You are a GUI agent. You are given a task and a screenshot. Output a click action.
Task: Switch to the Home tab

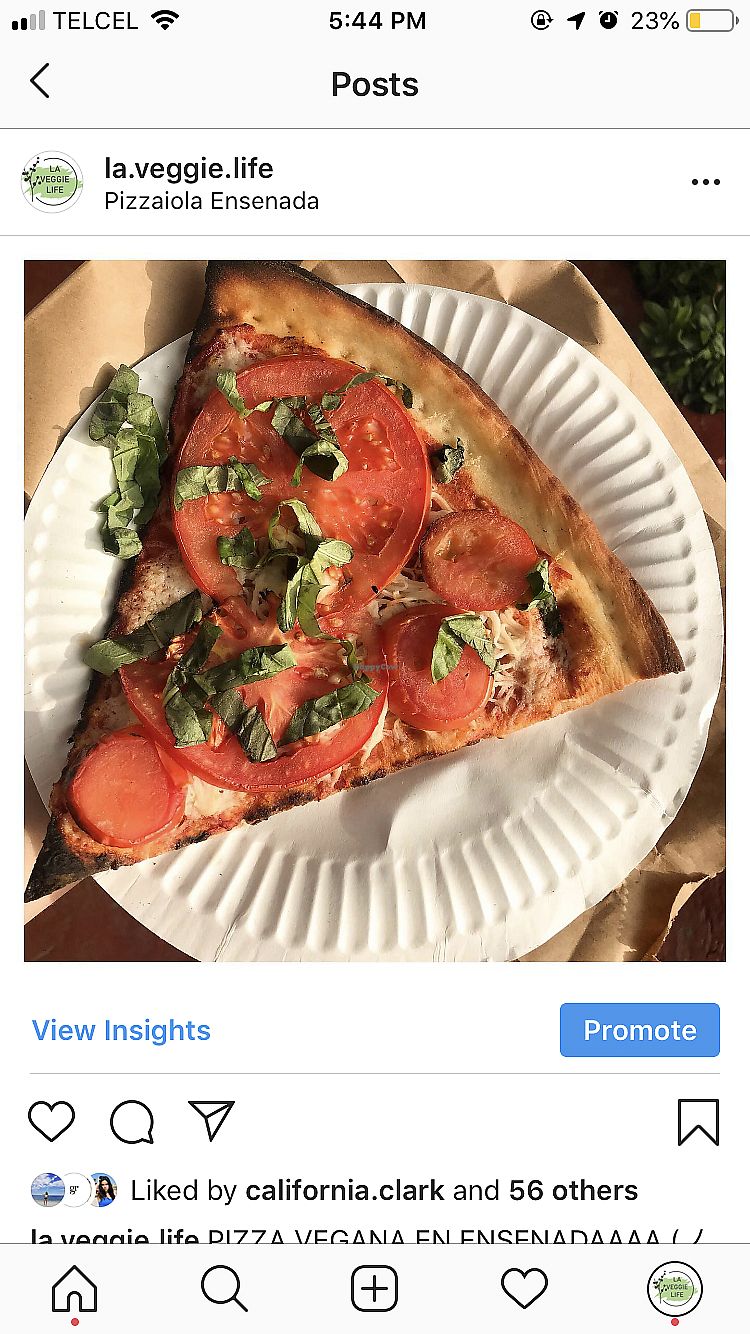pyautogui.click(x=75, y=1288)
